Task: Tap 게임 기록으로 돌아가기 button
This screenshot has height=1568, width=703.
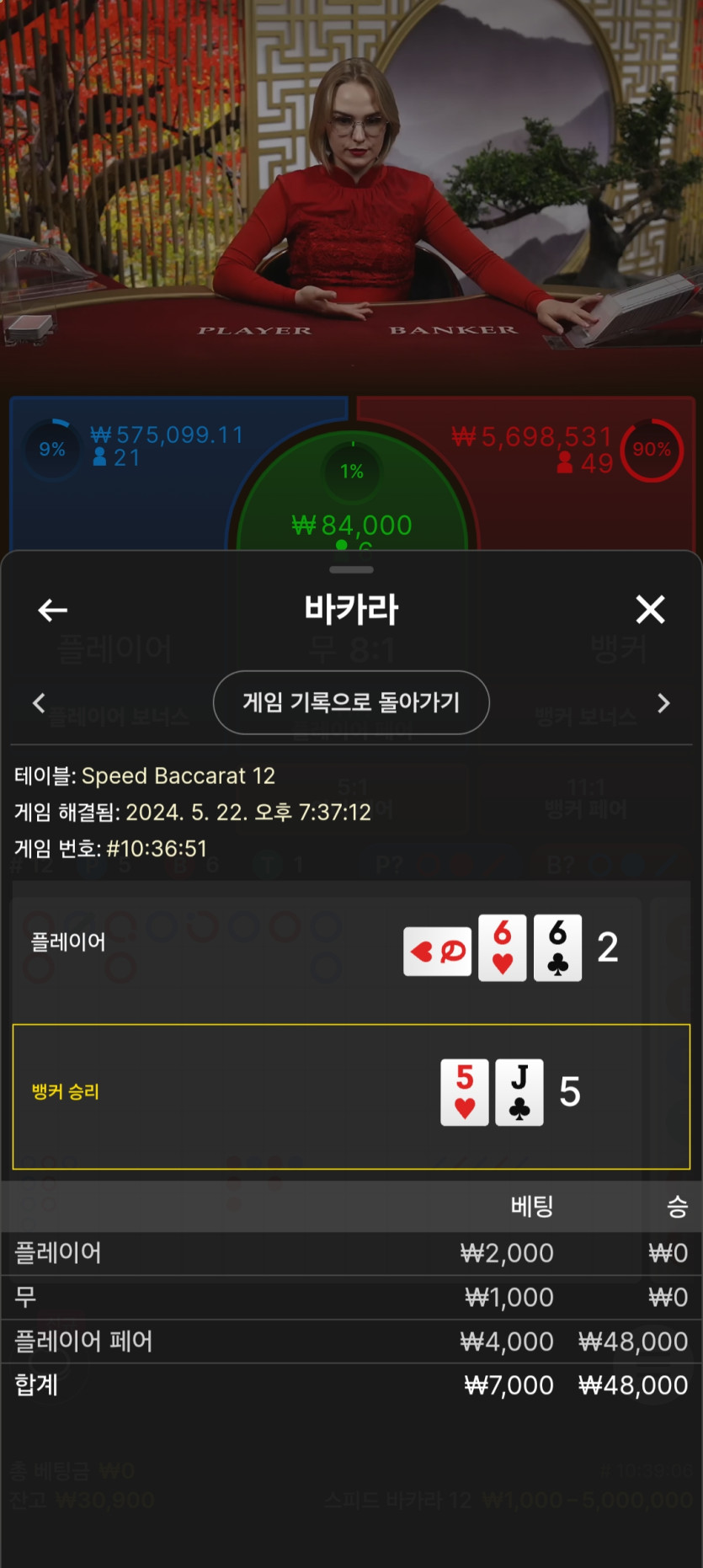Action: pos(351,702)
